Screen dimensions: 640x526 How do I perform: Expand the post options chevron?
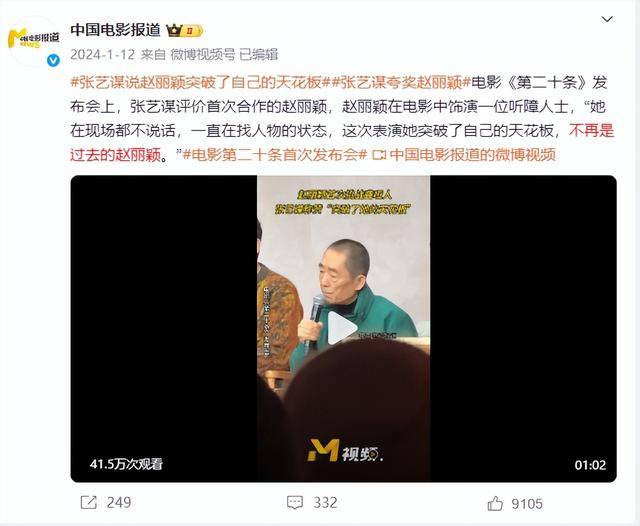[x=608, y=21]
